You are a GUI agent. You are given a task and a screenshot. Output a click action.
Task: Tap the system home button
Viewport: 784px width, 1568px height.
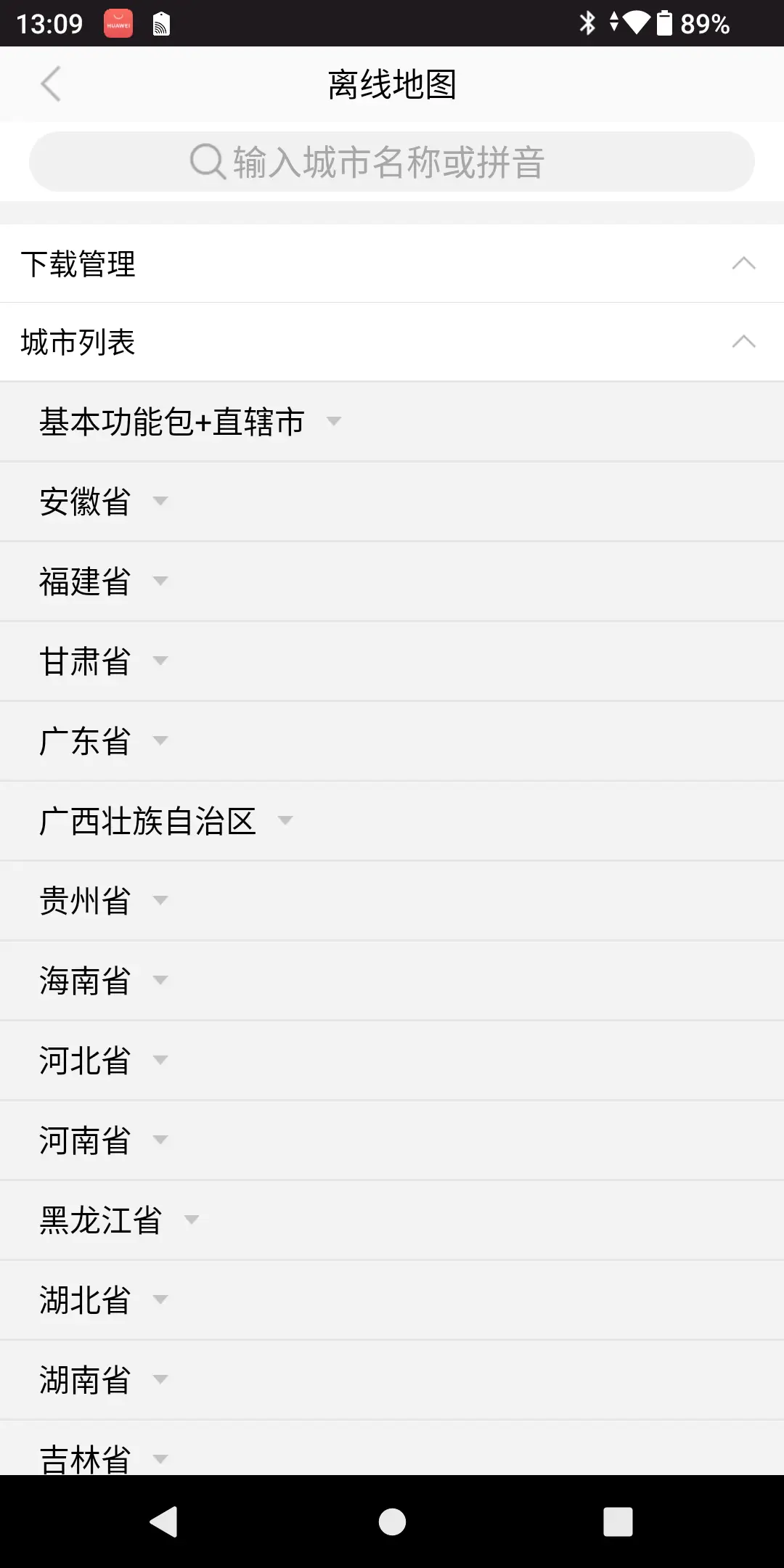392,1522
